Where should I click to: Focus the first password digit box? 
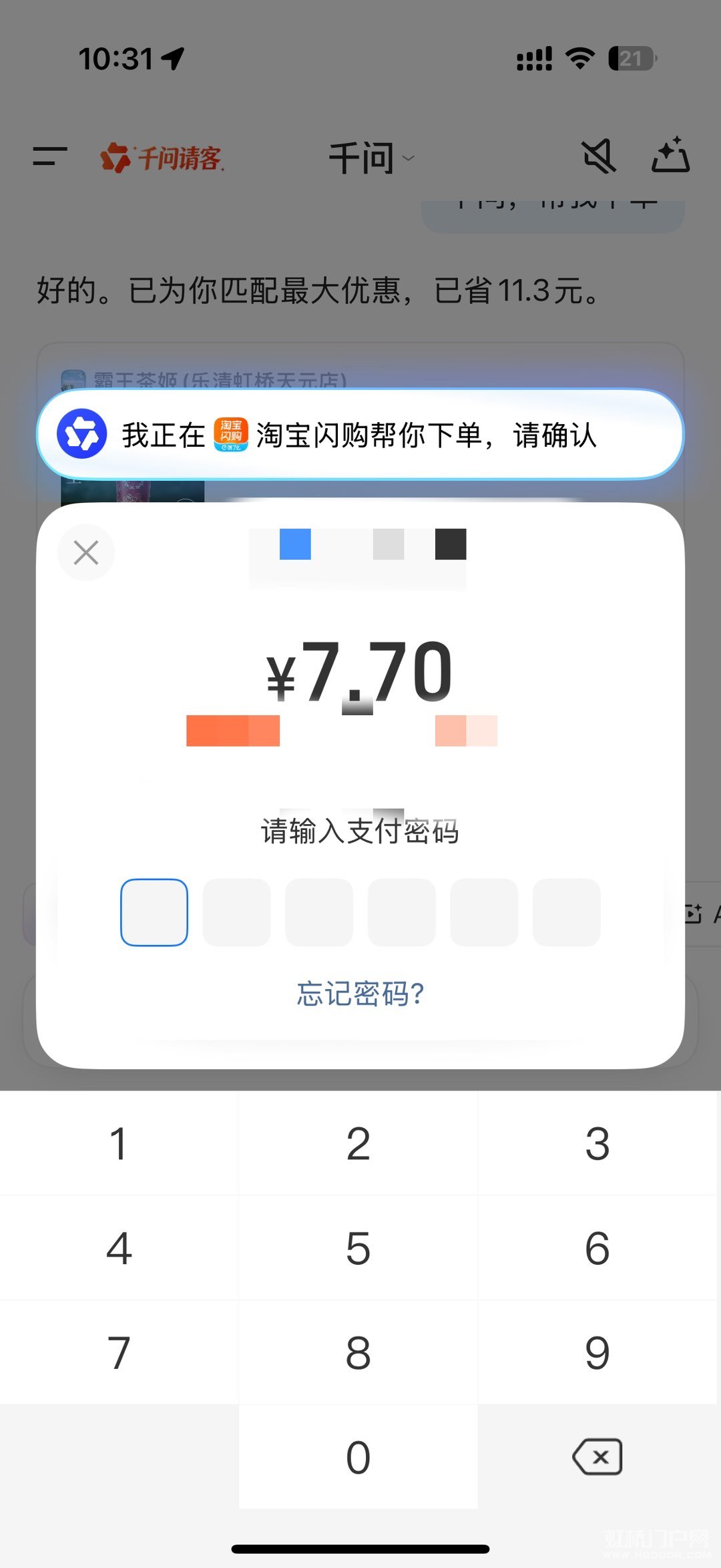pos(154,912)
